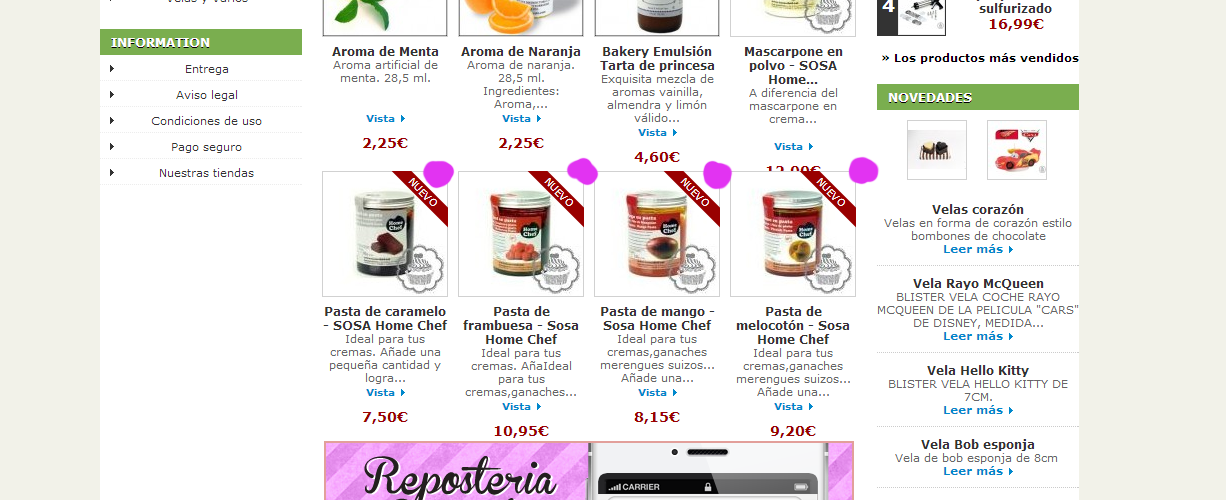This screenshot has height=500, width=1226.
Task: Read more about Vela Rayo McQueen
Action: 977,337
